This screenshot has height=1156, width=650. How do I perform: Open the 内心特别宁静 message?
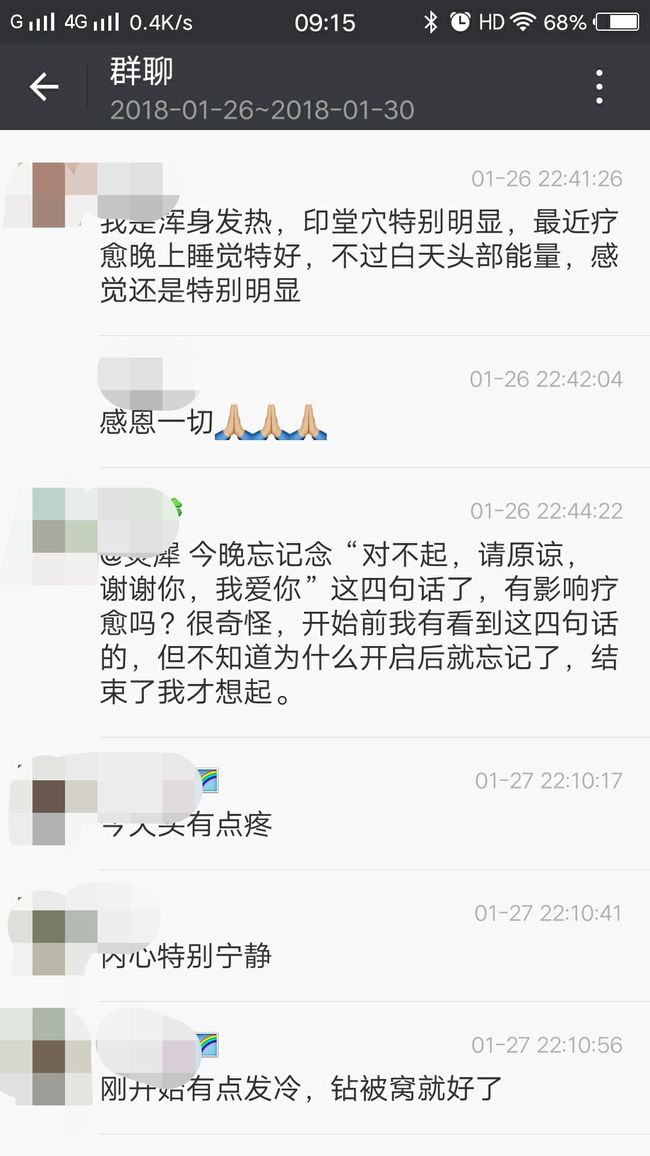[x=325, y=936]
